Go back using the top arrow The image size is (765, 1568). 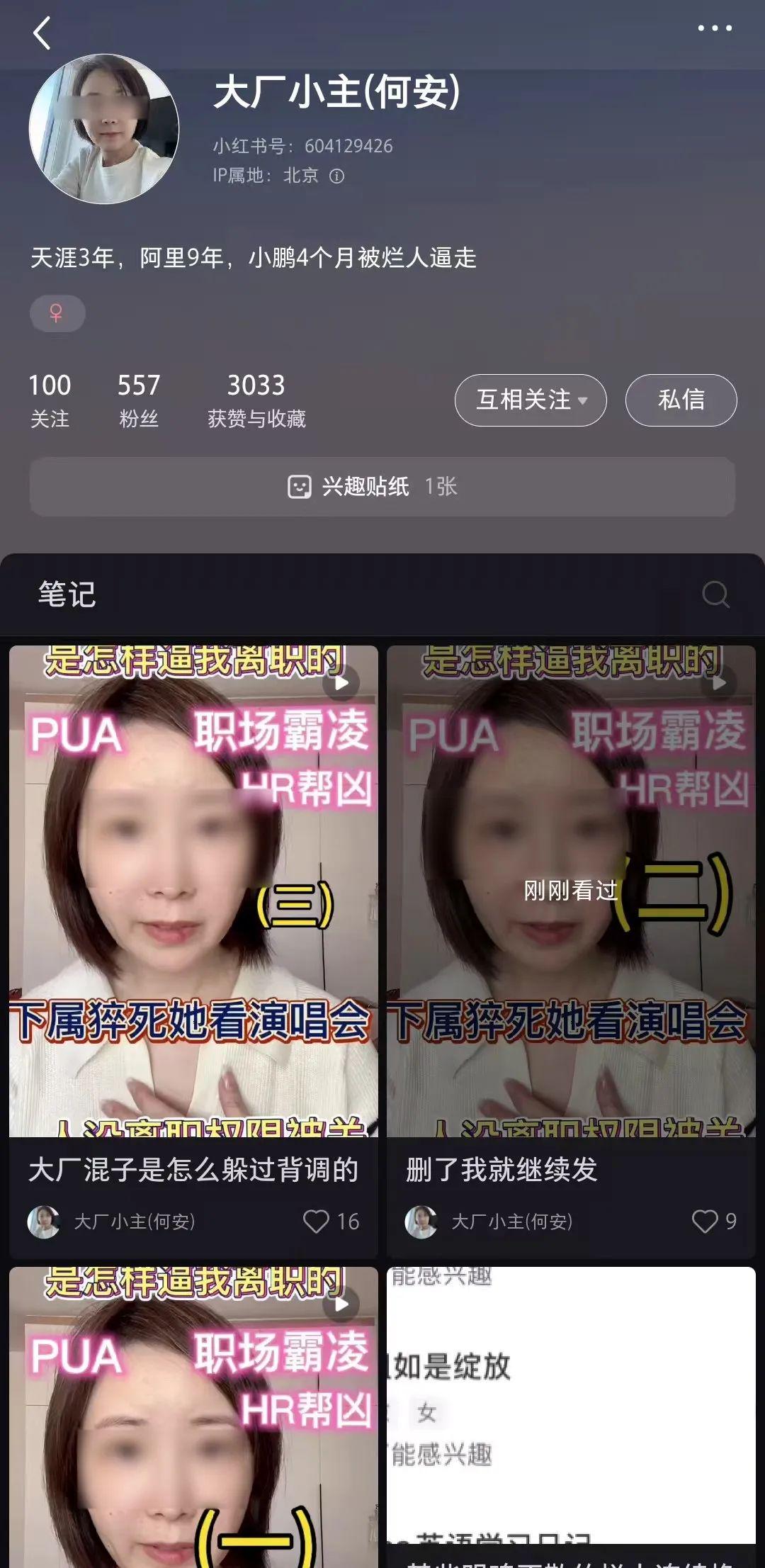click(x=42, y=33)
